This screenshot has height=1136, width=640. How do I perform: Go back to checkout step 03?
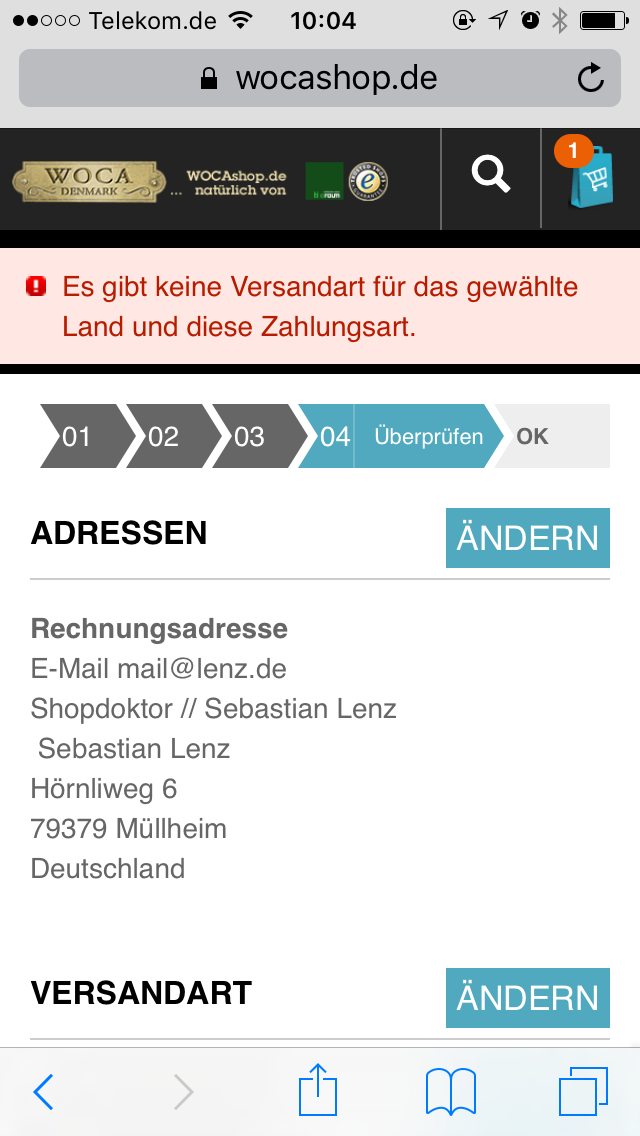tap(250, 436)
